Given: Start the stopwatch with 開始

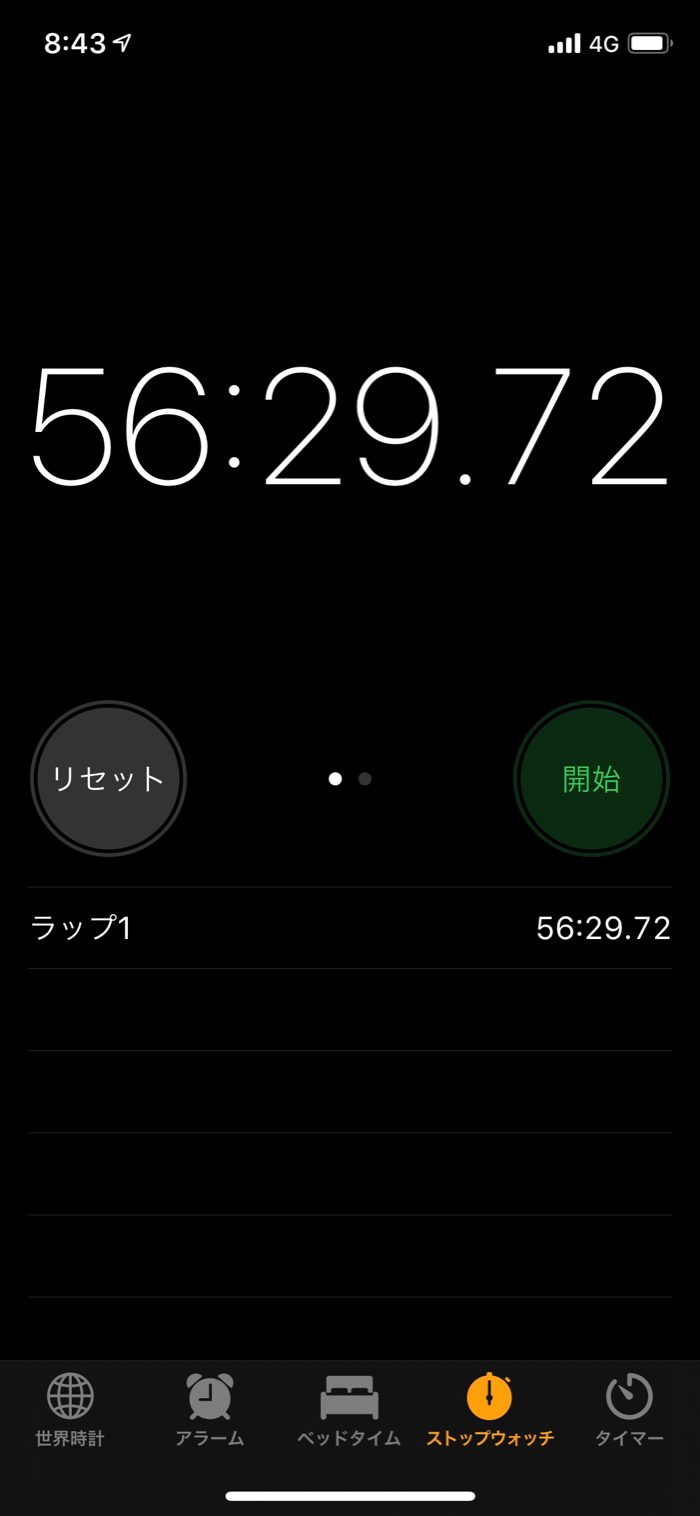Looking at the screenshot, I should [x=591, y=778].
